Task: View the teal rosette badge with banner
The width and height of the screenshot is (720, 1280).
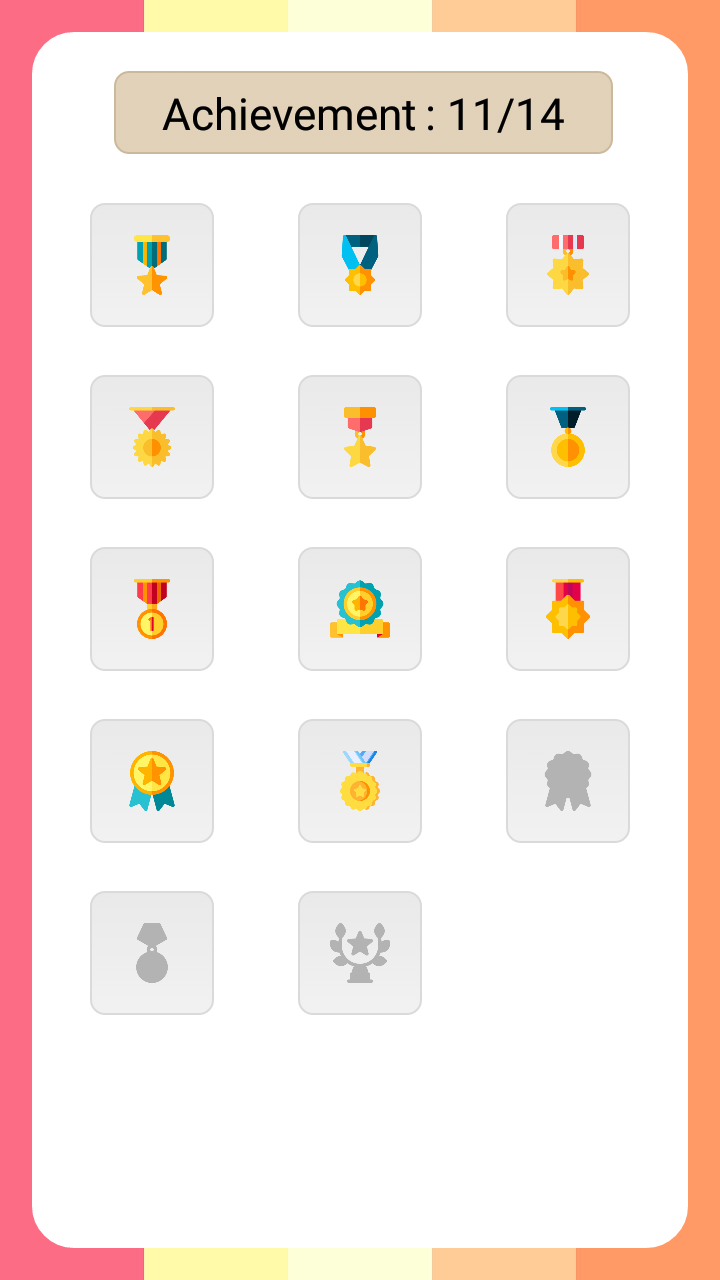Action: [360, 609]
